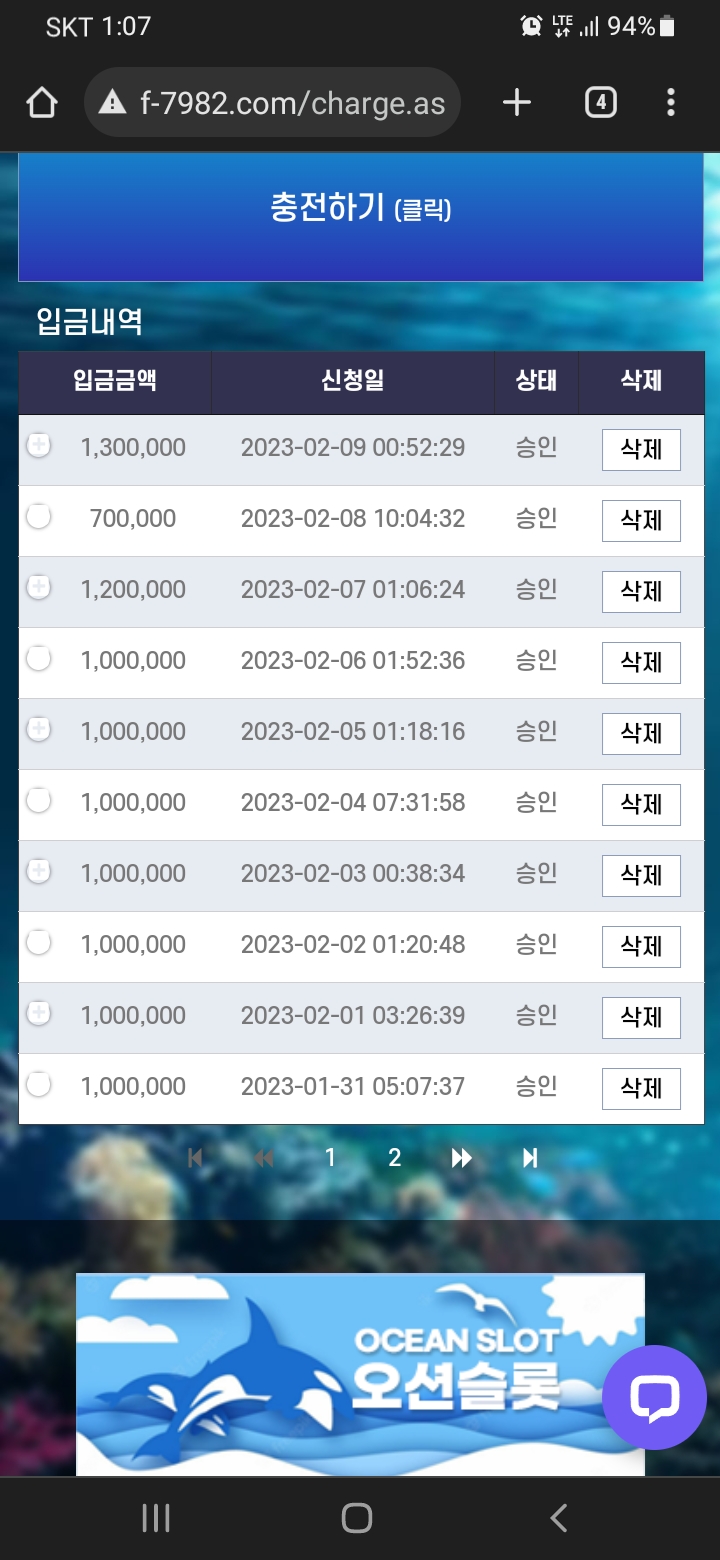The width and height of the screenshot is (720, 1560).
Task: Jump to the next page with double arrow
Action: (x=461, y=1158)
